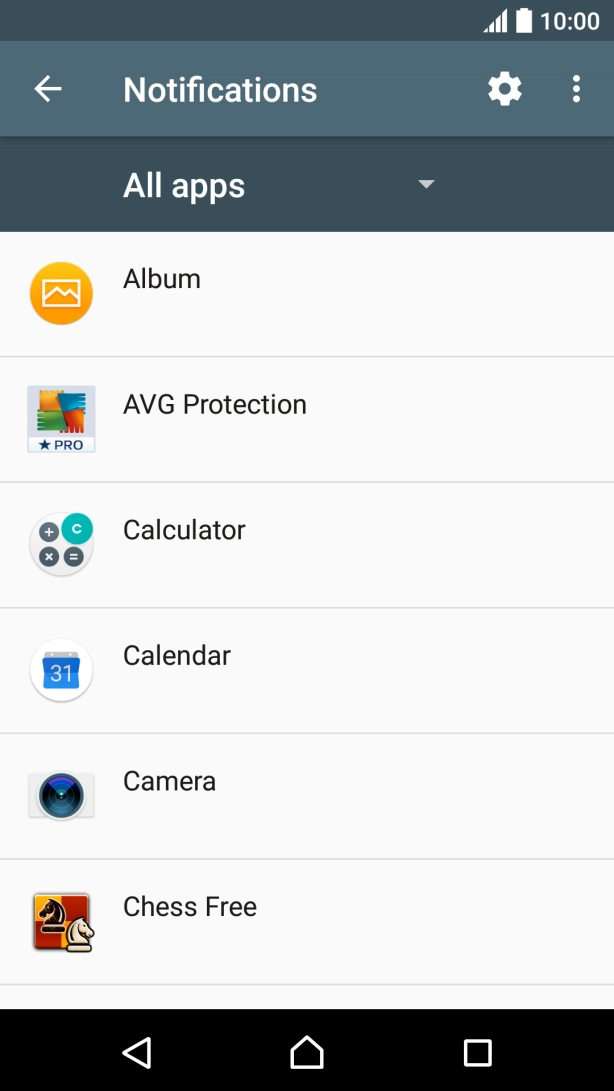Open notification settings gear
Screen dimensions: 614x1091
click(505, 89)
